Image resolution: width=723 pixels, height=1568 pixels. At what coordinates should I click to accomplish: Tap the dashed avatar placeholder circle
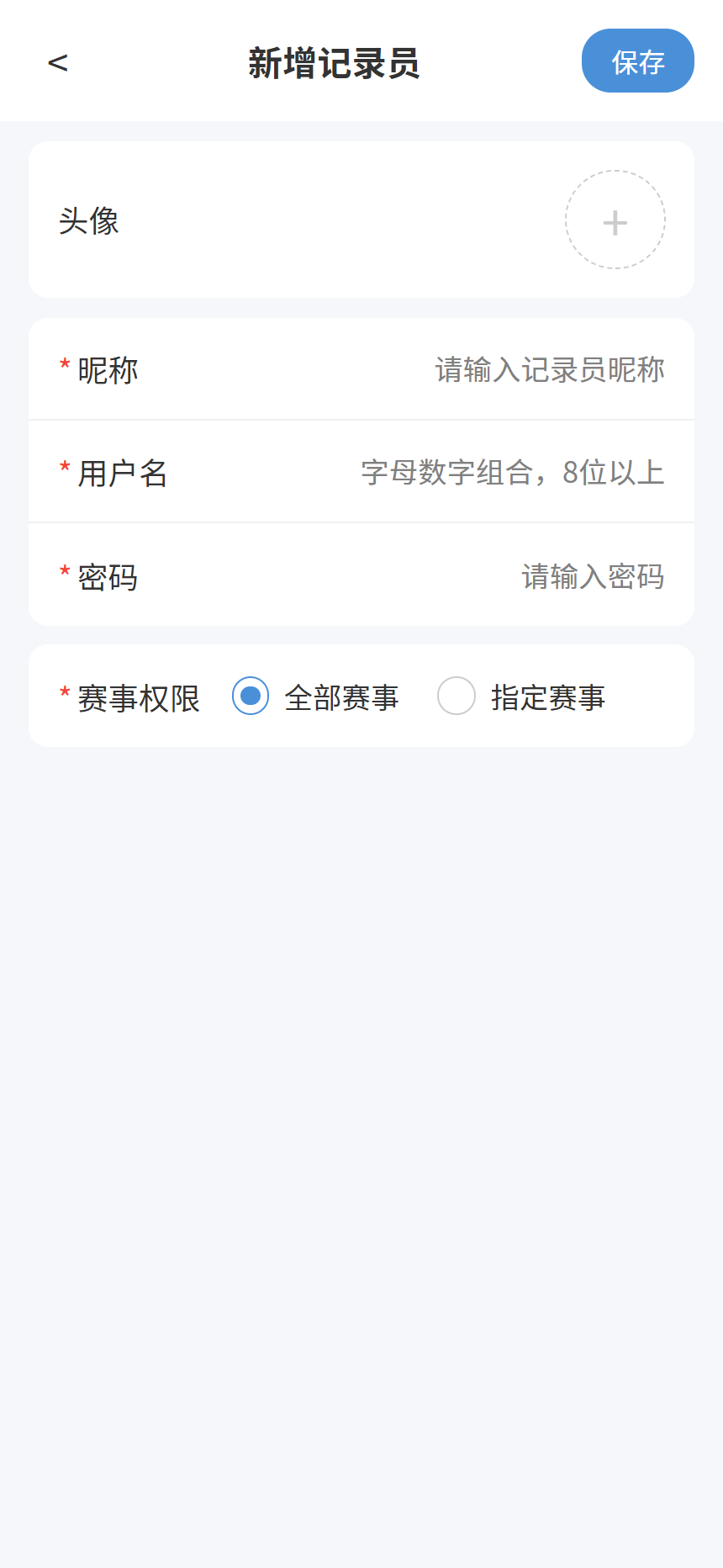coord(615,220)
